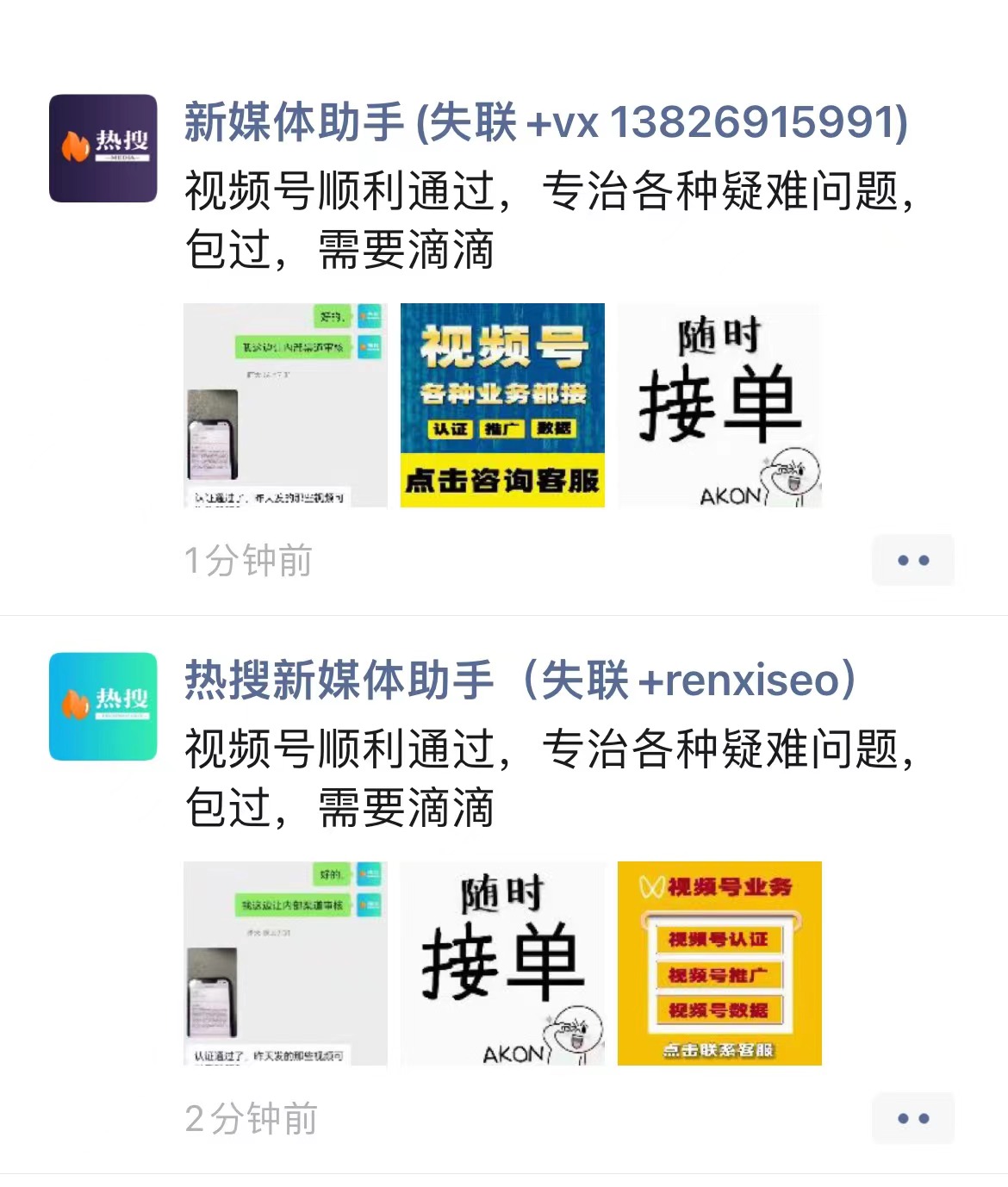This screenshot has height=1187, width=1008.
Task: Open the profile name 热搜新媒体助手（失联 +renxiseo）
Action: [520, 681]
